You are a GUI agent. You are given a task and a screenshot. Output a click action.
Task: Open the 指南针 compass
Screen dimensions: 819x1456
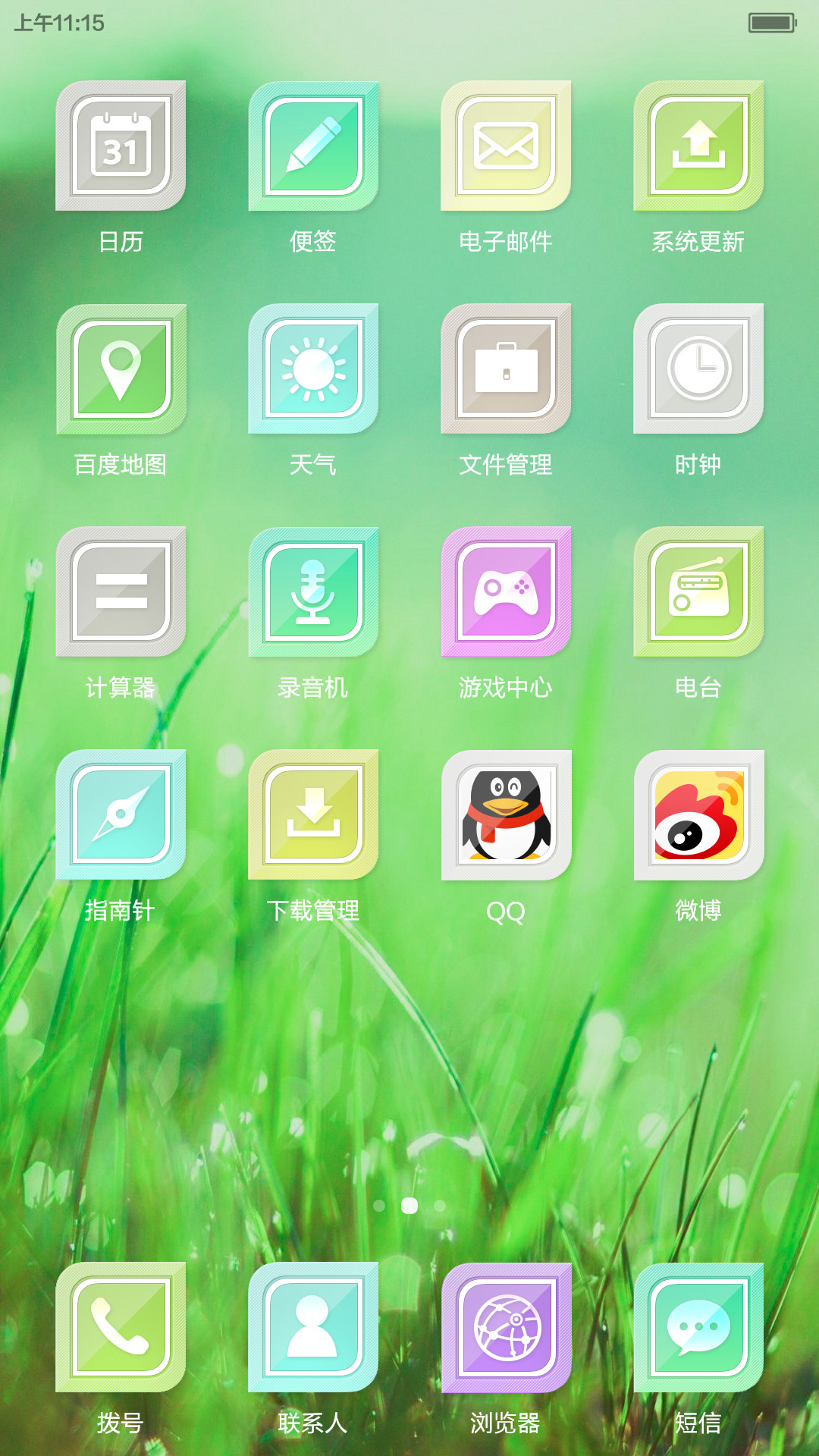click(121, 814)
